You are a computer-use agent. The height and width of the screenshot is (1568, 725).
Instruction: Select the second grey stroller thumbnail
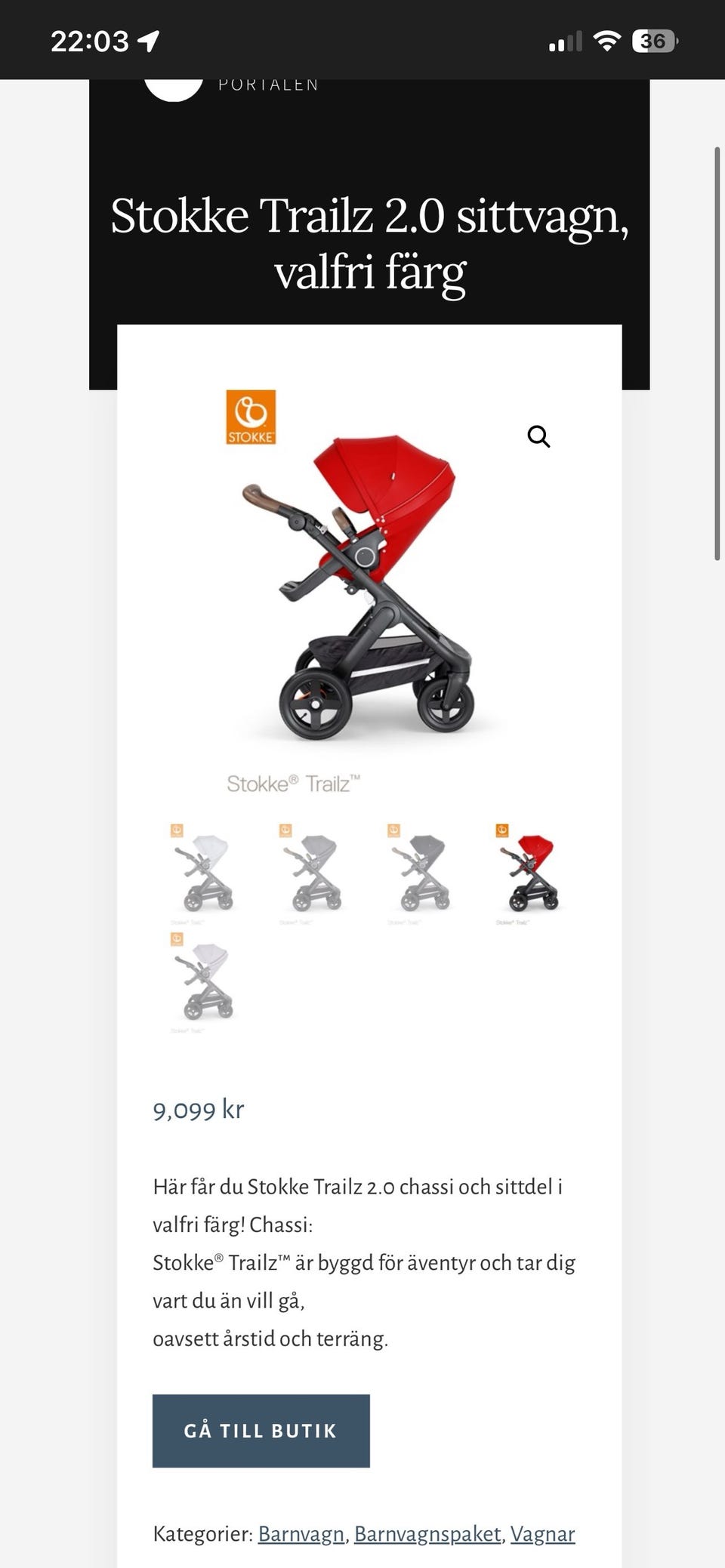point(309,874)
